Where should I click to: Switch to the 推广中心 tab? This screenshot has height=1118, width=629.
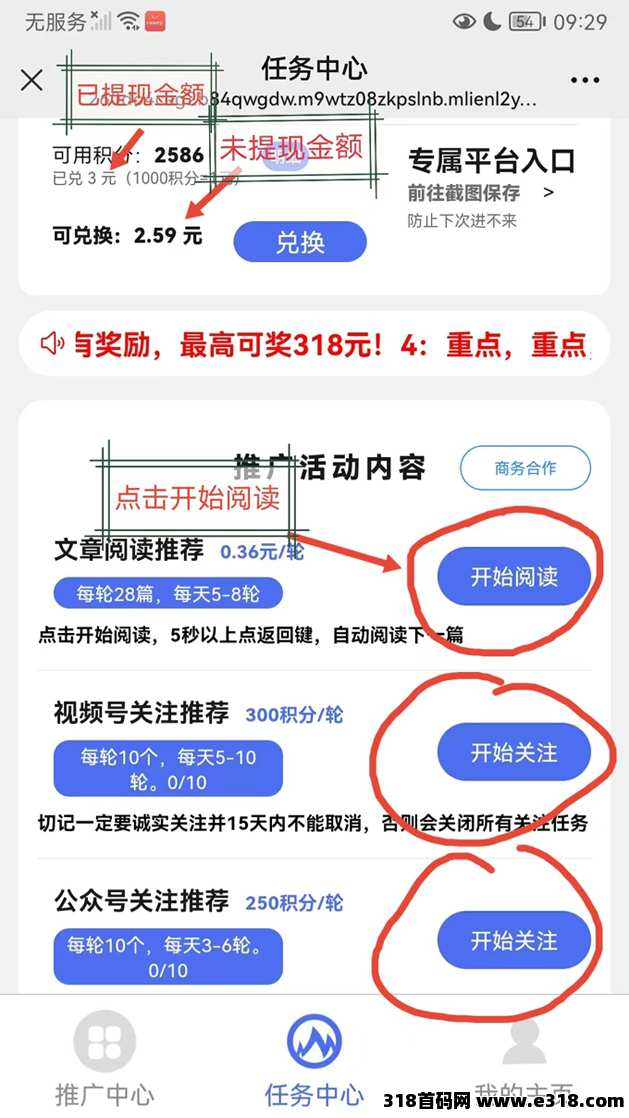(x=104, y=1058)
